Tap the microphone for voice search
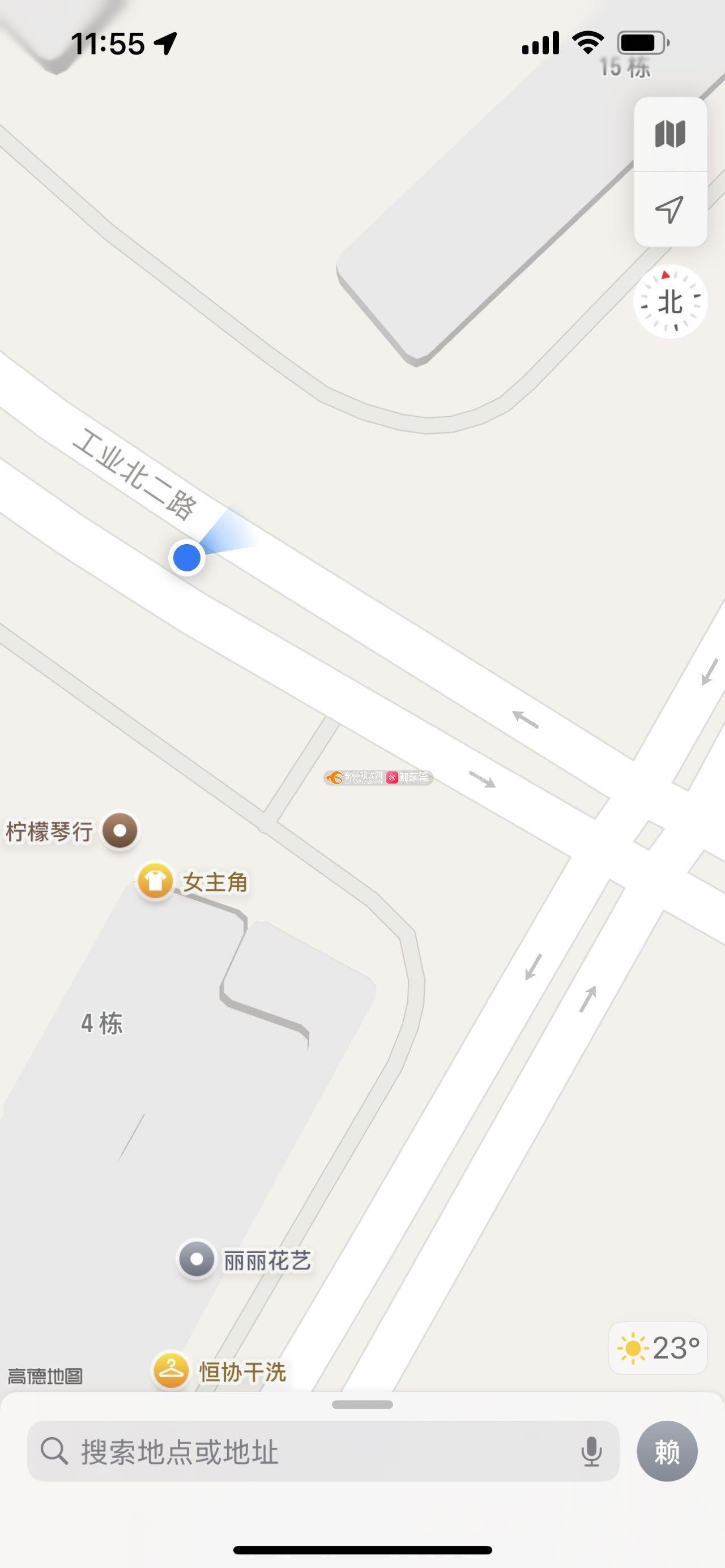 [591, 1452]
